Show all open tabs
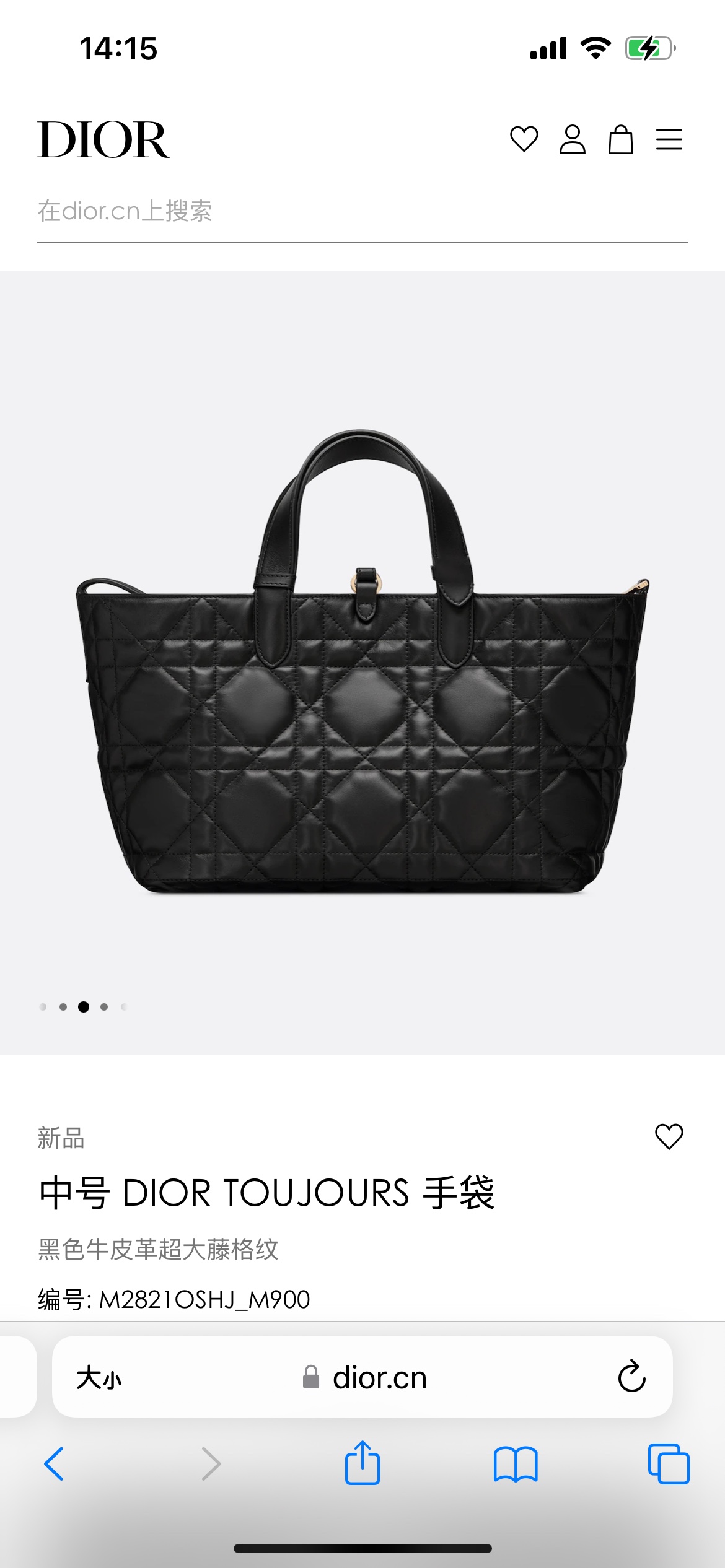 tap(669, 1464)
